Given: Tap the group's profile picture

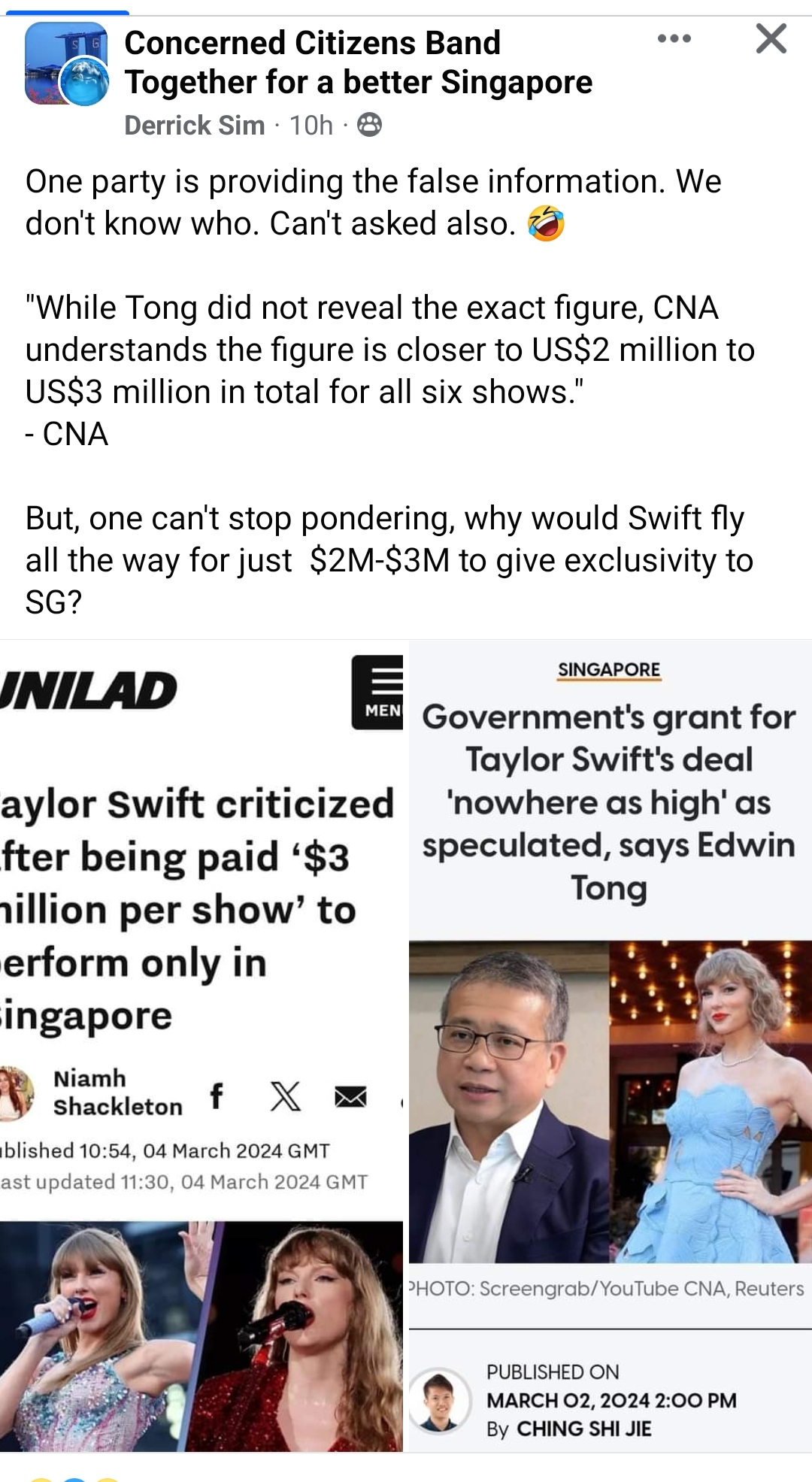Looking at the screenshot, I should coord(66,64).
